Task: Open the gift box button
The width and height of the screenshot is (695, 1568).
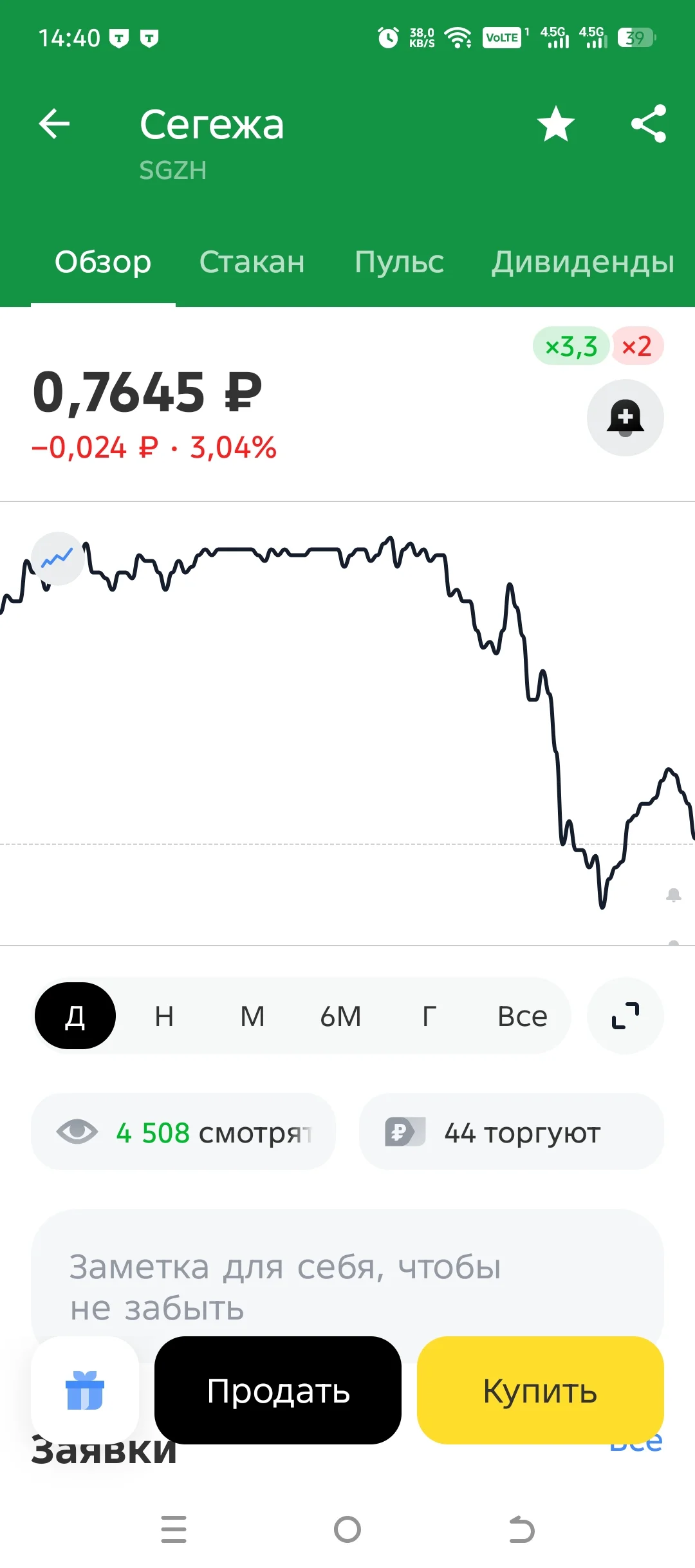Action: click(x=85, y=1390)
